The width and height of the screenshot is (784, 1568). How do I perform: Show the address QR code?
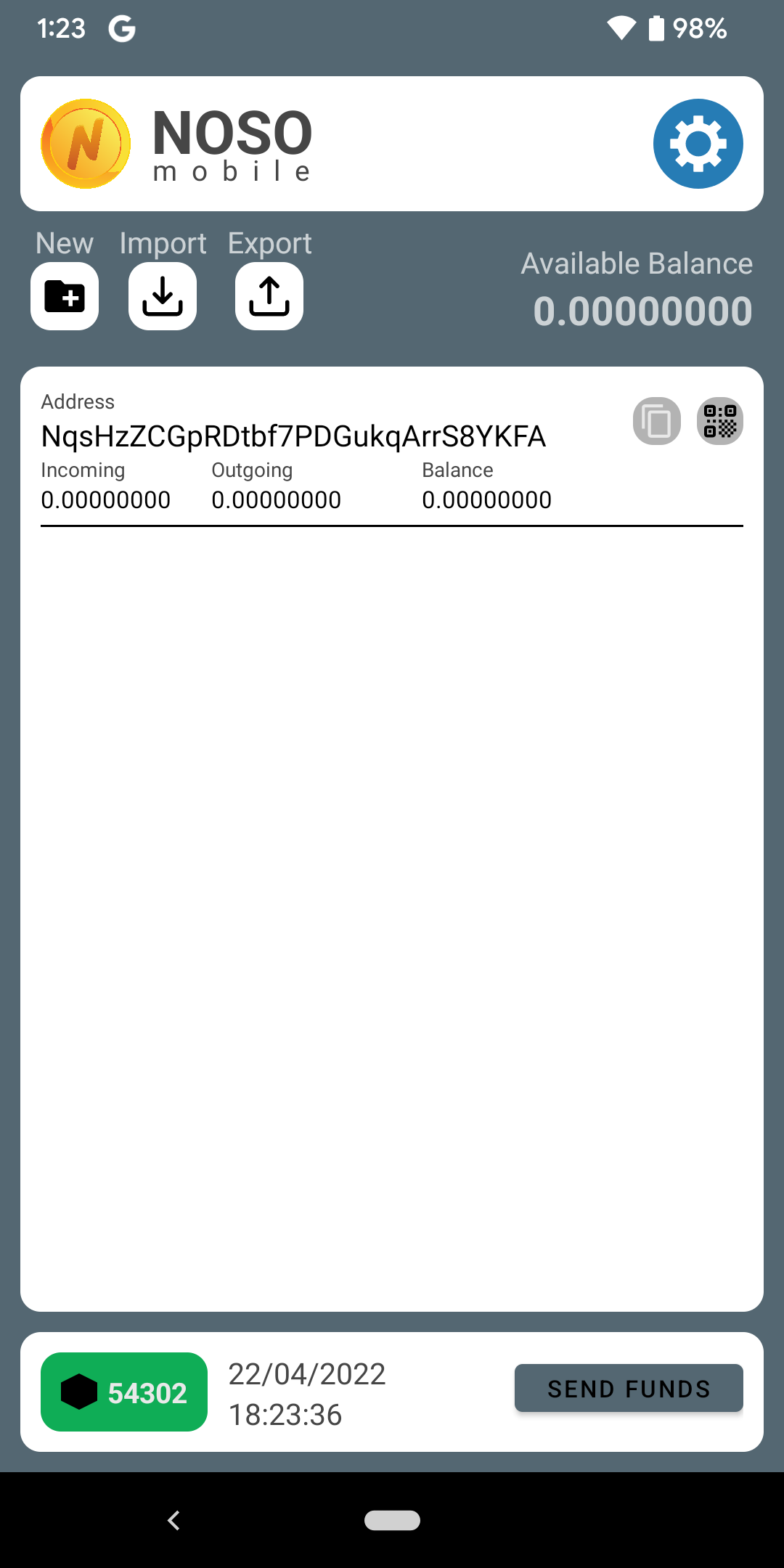click(x=720, y=421)
